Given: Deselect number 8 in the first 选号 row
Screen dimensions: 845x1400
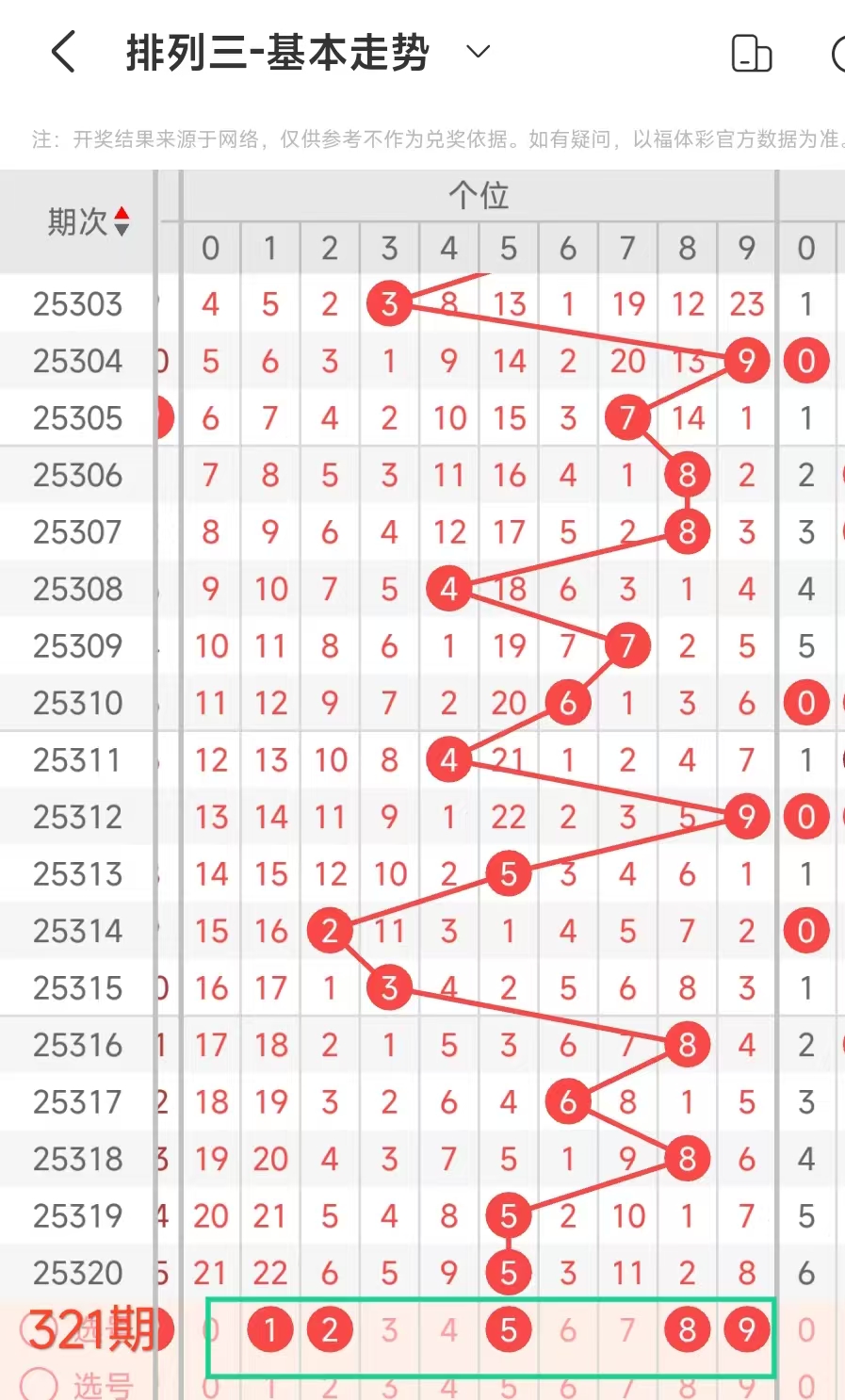Looking at the screenshot, I should [687, 1330].
